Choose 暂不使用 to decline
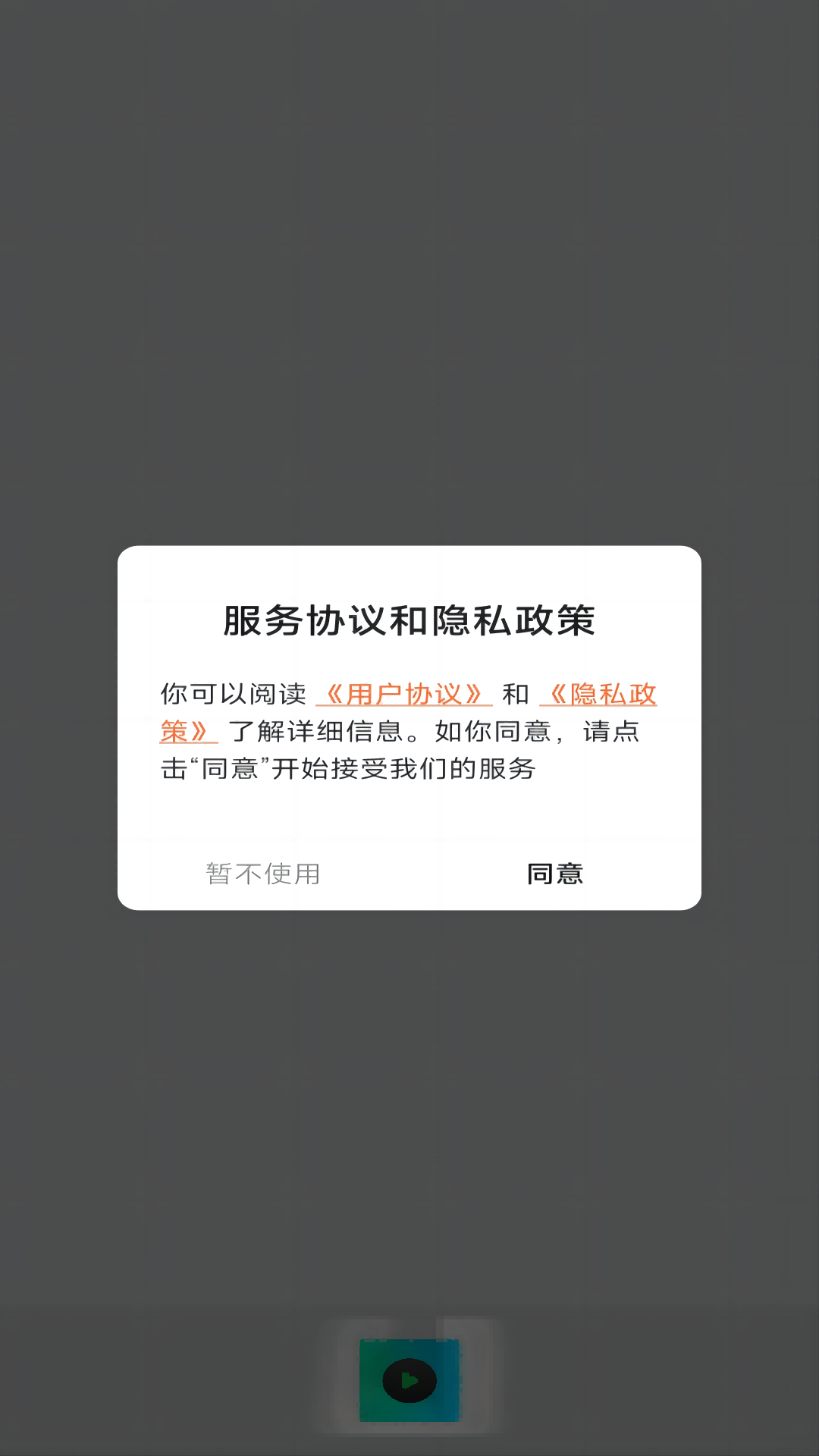 pos(263,874)
